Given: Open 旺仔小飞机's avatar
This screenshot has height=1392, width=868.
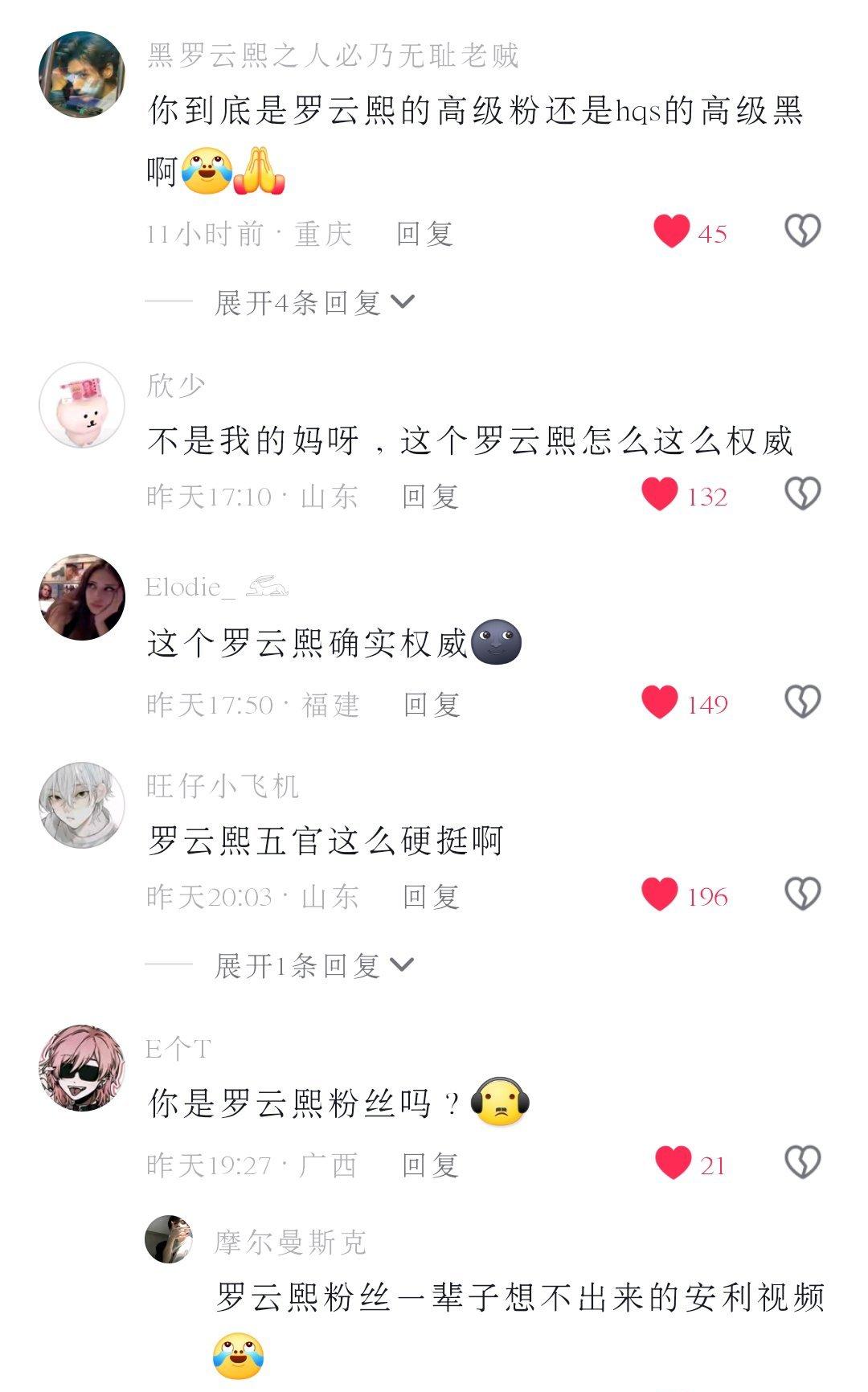Looking at the screenshot, I should pyautogui.click(x=82, y=805).
